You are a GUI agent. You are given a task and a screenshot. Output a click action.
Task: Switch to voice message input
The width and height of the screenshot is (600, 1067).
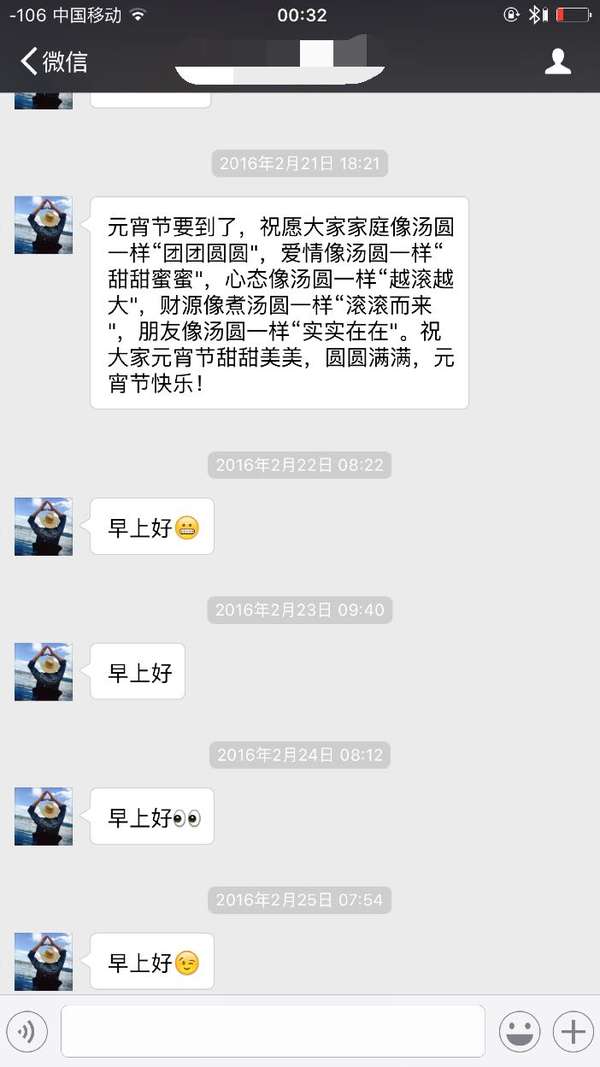click(27, 1031)
